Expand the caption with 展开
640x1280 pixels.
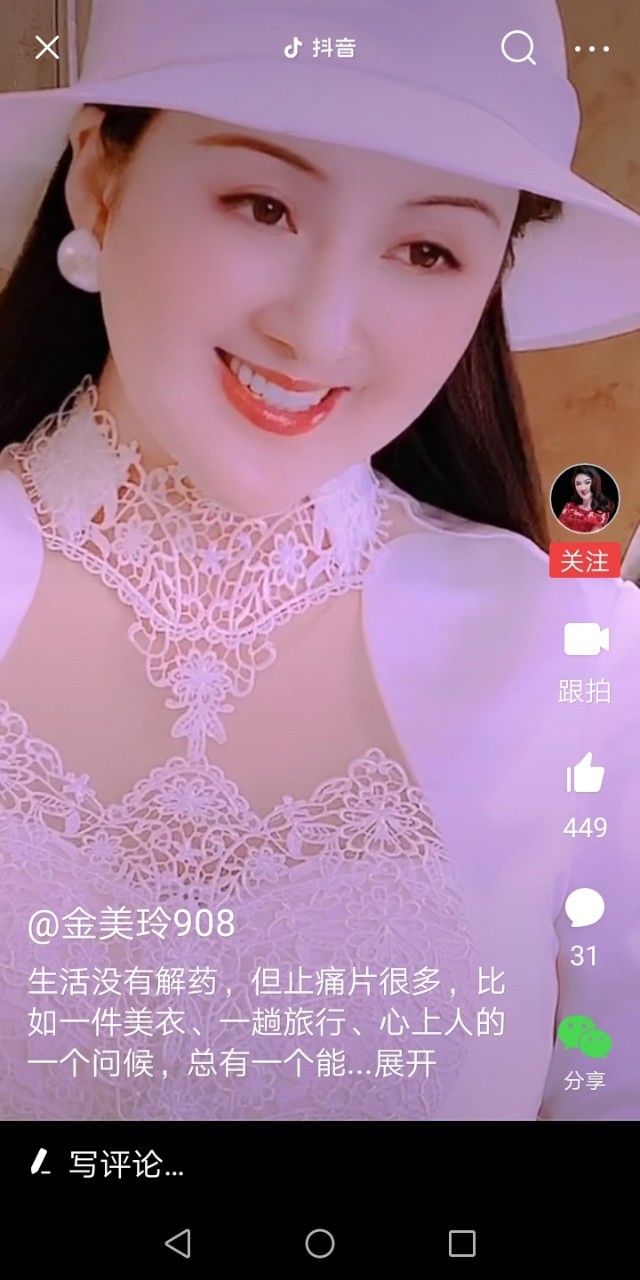point(406,1064)
